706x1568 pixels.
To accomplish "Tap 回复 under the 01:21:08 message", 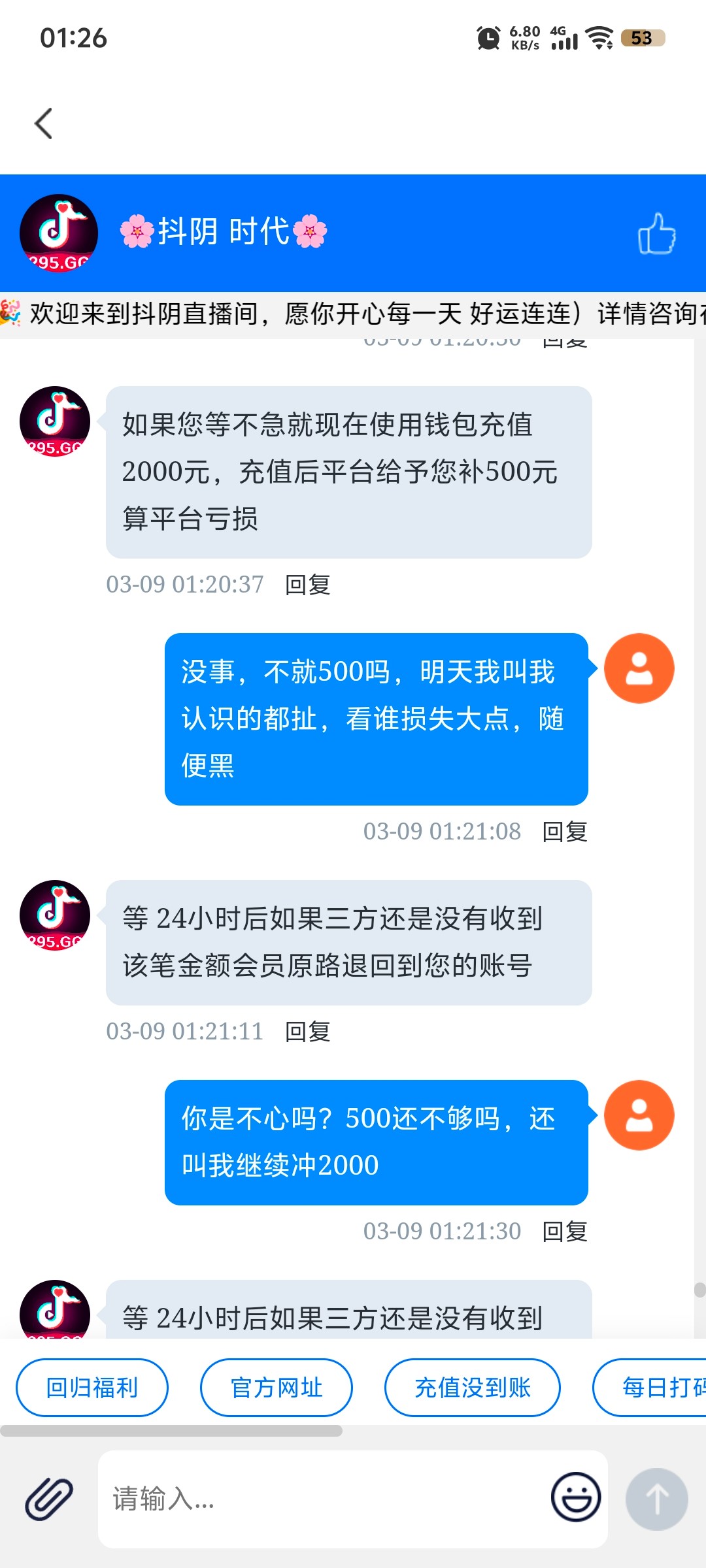I will 565,832.
